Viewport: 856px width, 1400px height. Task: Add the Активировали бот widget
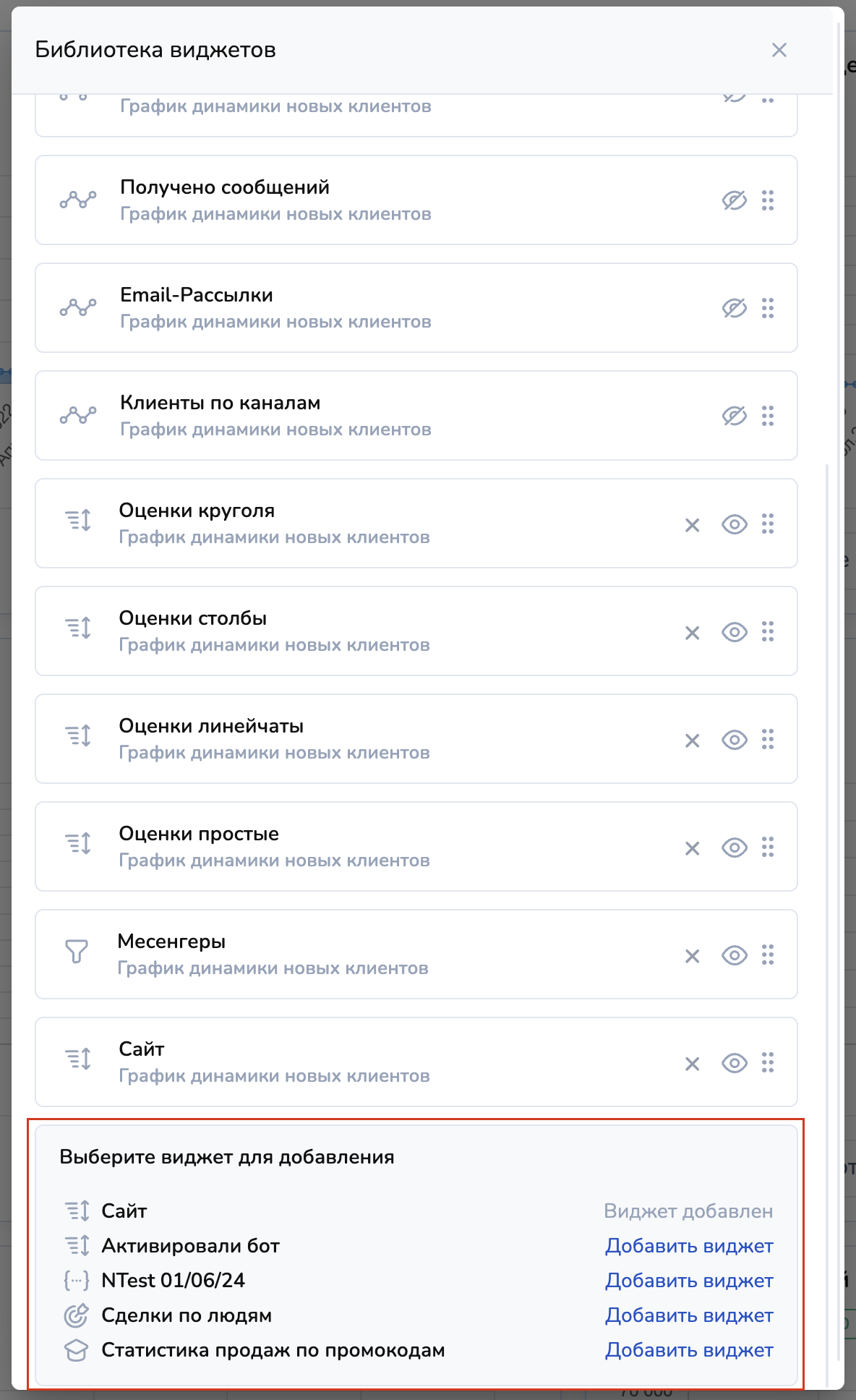click(x=688, y=1246)
